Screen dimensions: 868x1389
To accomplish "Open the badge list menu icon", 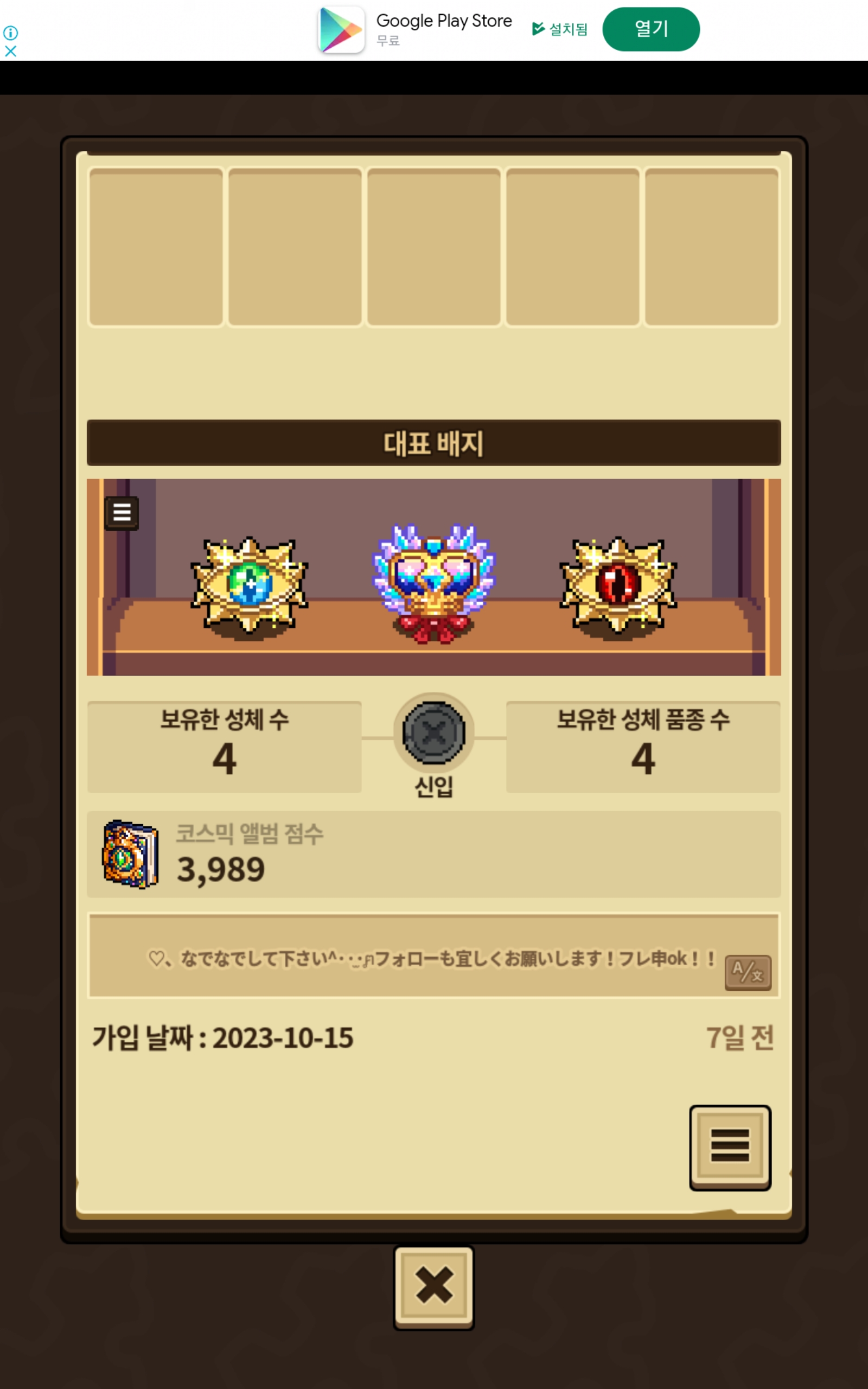I will [122, 513].
